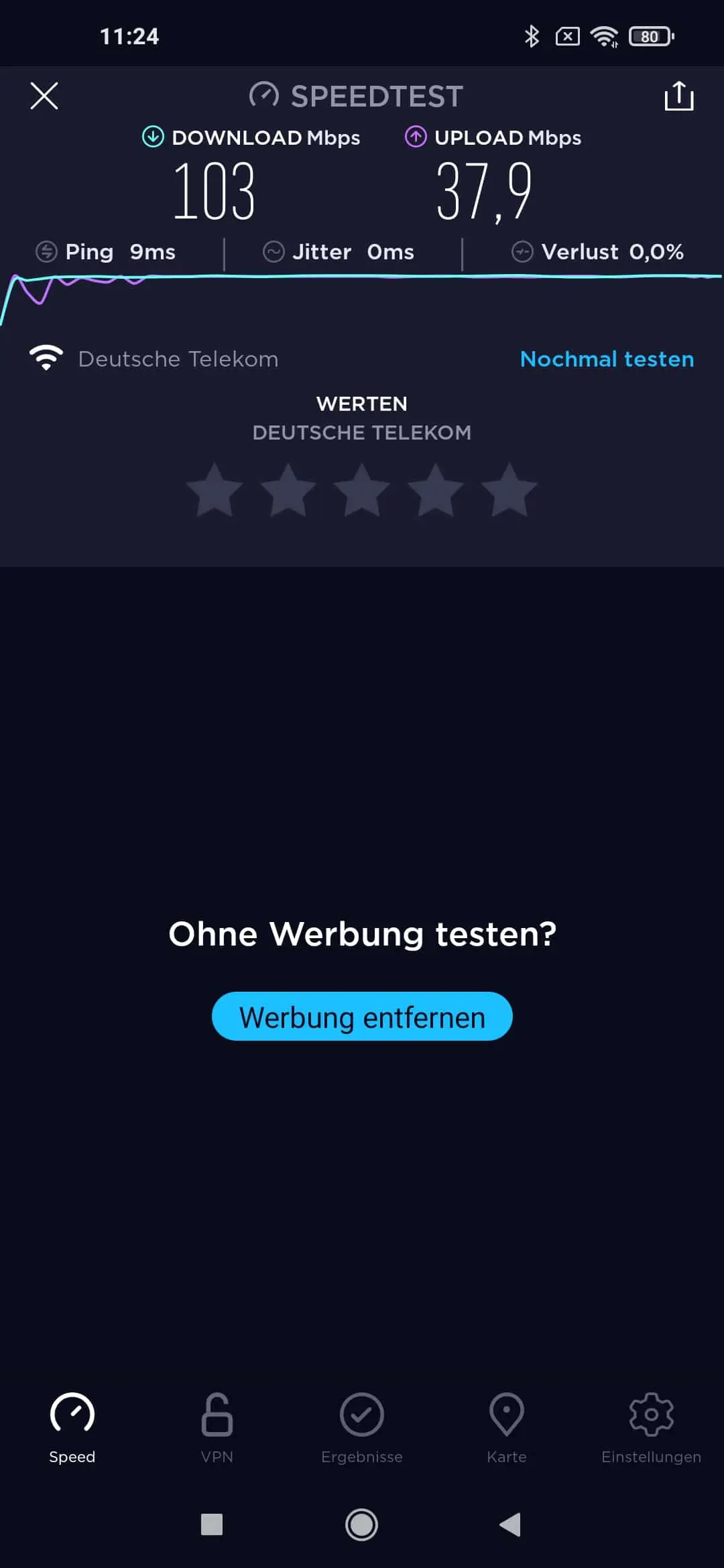
Task: Close the speed test result
Action: point(44,96)
